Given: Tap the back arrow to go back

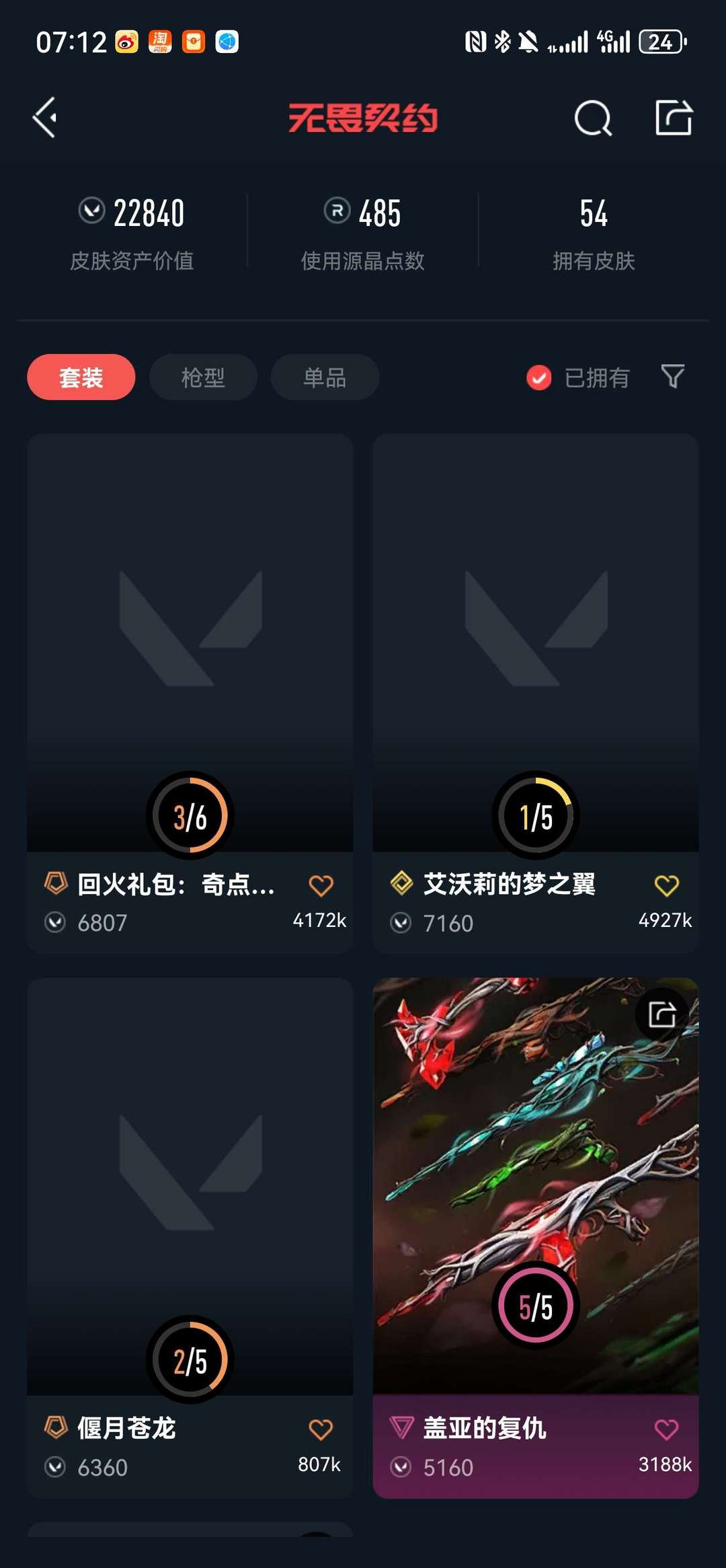Looking at the screenshot, I should coord(44,116).
